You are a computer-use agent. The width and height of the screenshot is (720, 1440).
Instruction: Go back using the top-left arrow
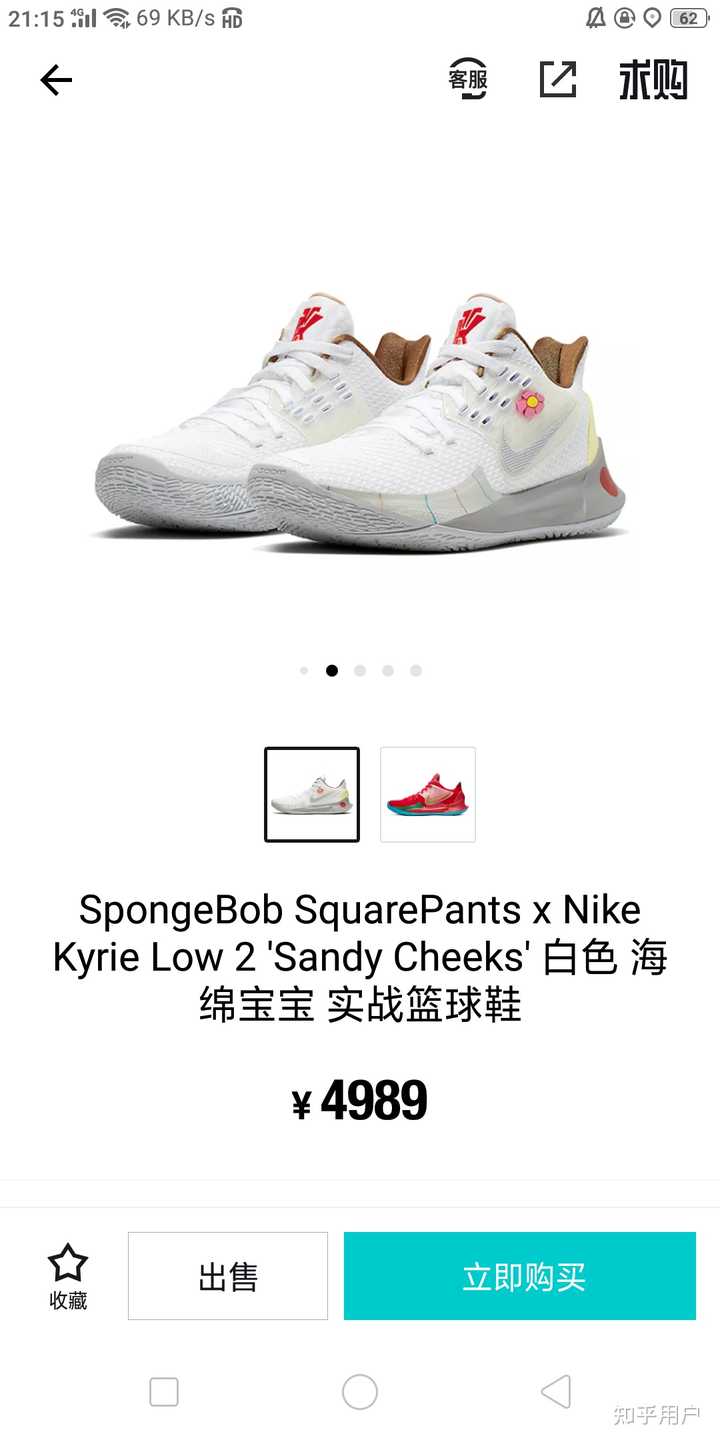[x=56, y=80]
